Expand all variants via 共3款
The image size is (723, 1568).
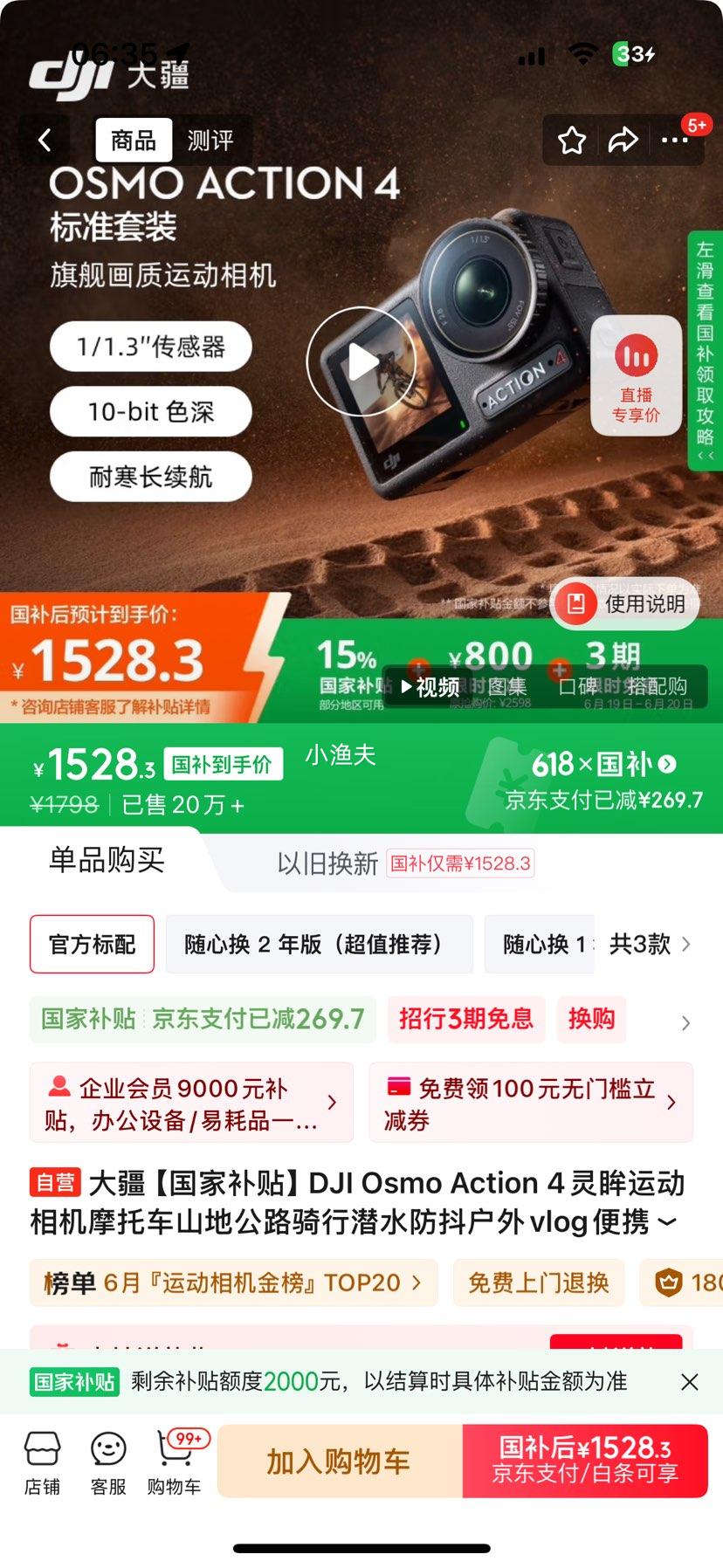coord(650,944)
